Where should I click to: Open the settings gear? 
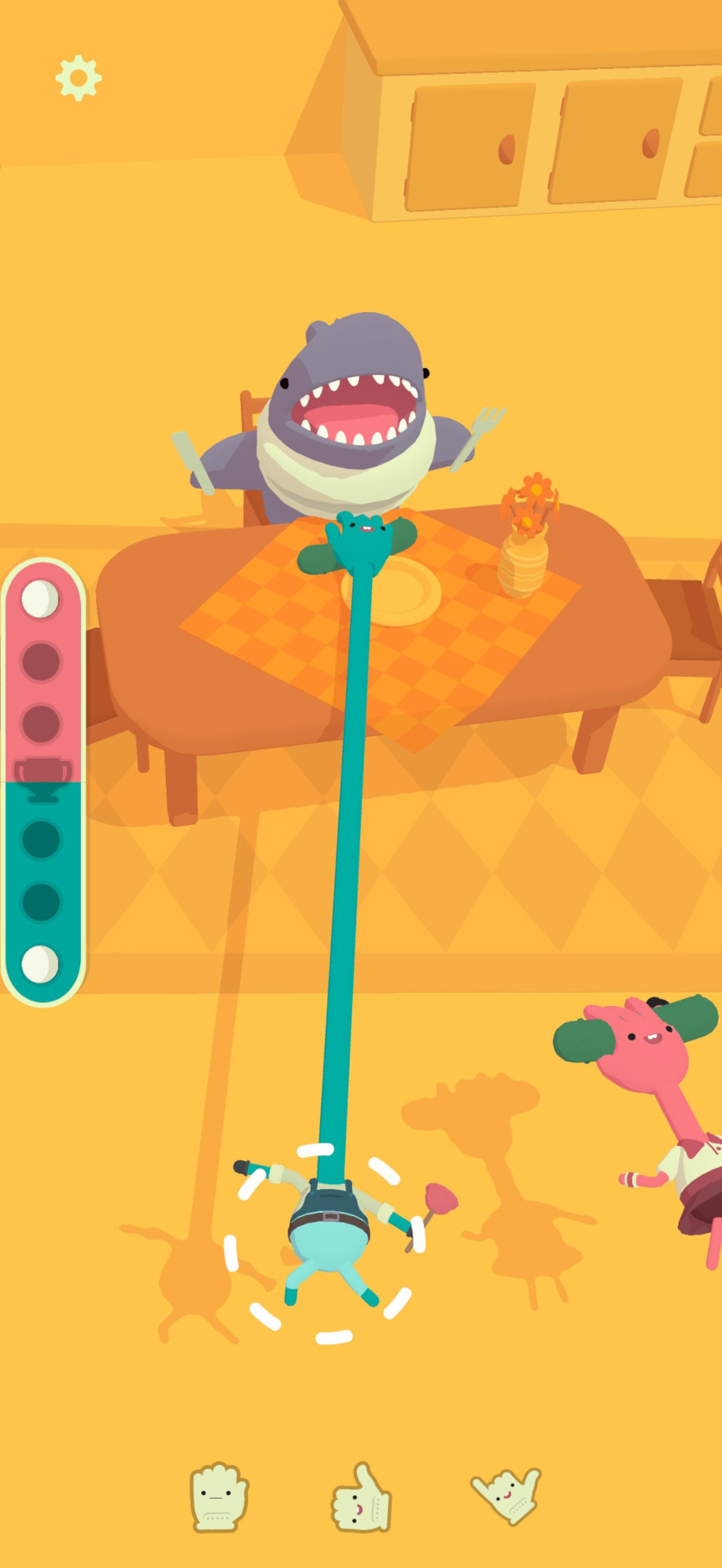point(78,78)
